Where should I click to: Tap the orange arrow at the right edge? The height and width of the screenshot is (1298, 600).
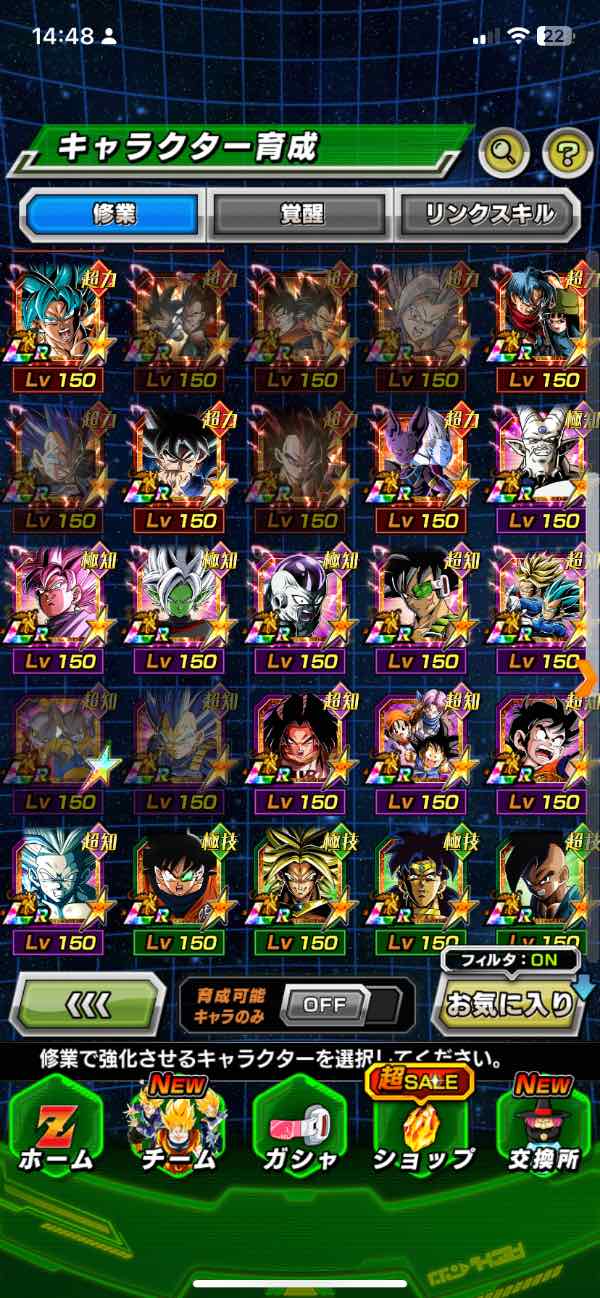[x=587, y=675]
